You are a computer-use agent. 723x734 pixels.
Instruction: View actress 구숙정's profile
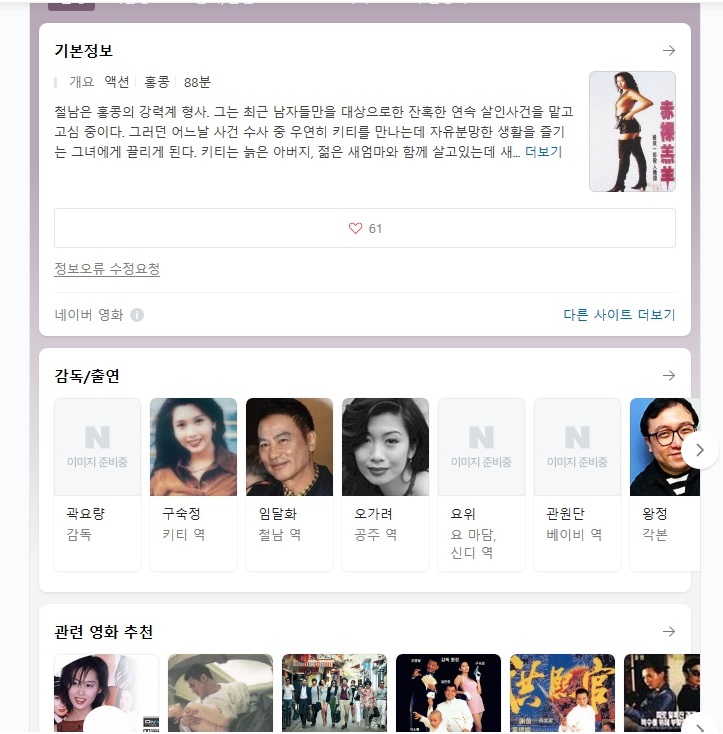[x=193, y=483]
